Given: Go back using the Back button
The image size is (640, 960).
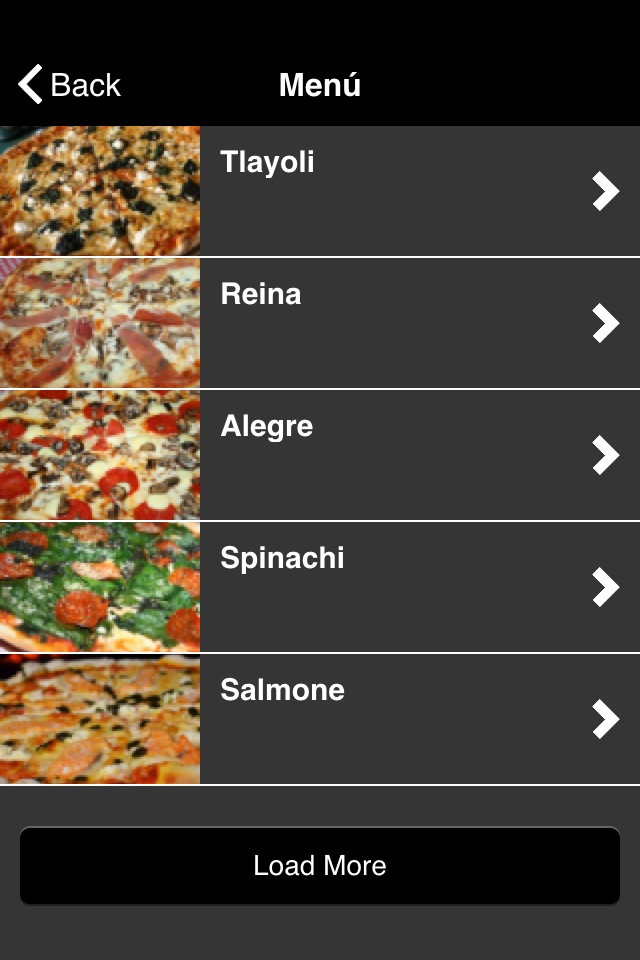Looking at the screenshot, I should 69,85.
